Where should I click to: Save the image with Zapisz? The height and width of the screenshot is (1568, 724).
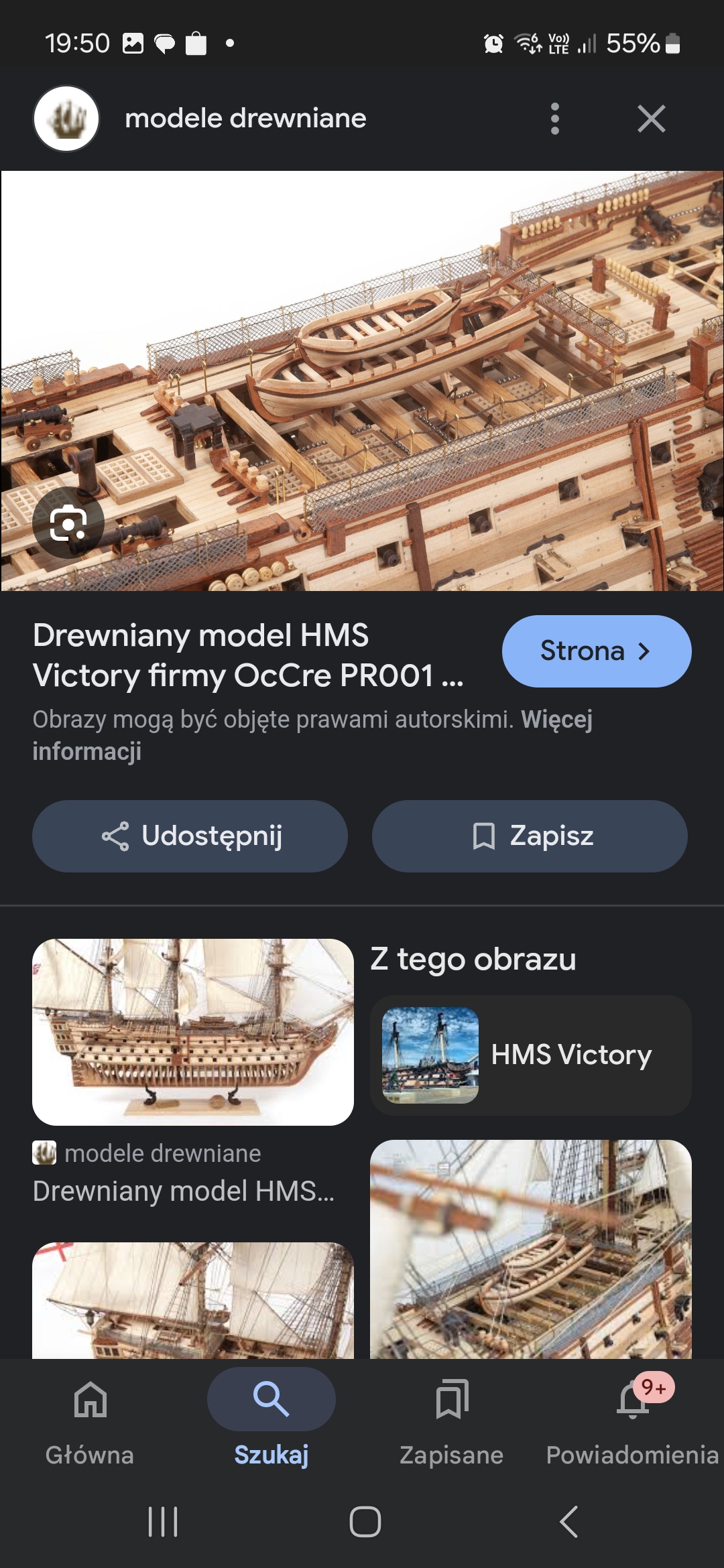pos(530,836)
